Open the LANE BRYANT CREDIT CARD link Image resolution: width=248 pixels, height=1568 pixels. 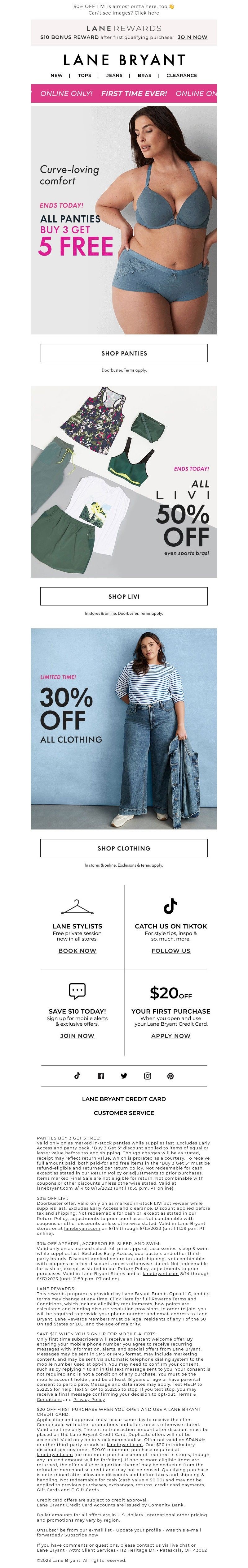point(124,1099)
